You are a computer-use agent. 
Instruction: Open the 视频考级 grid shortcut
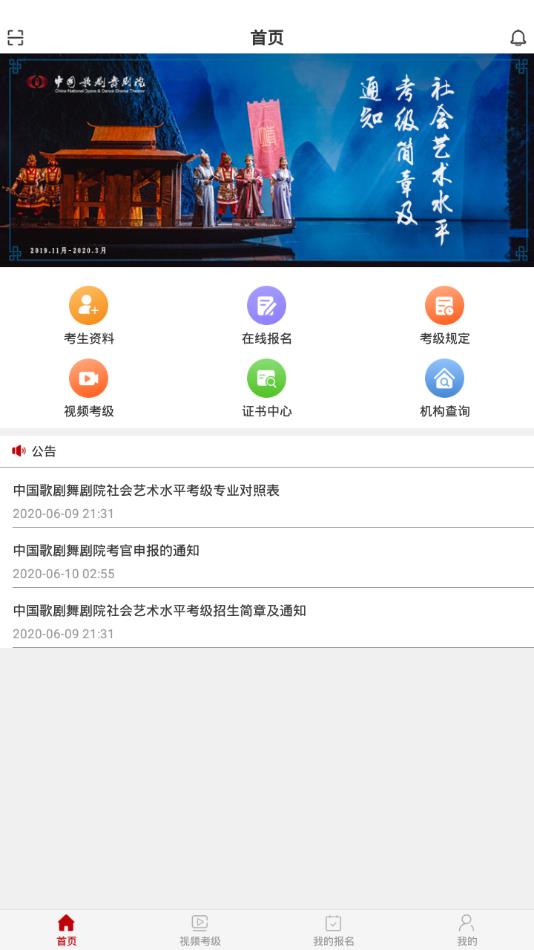pos(88,388)
